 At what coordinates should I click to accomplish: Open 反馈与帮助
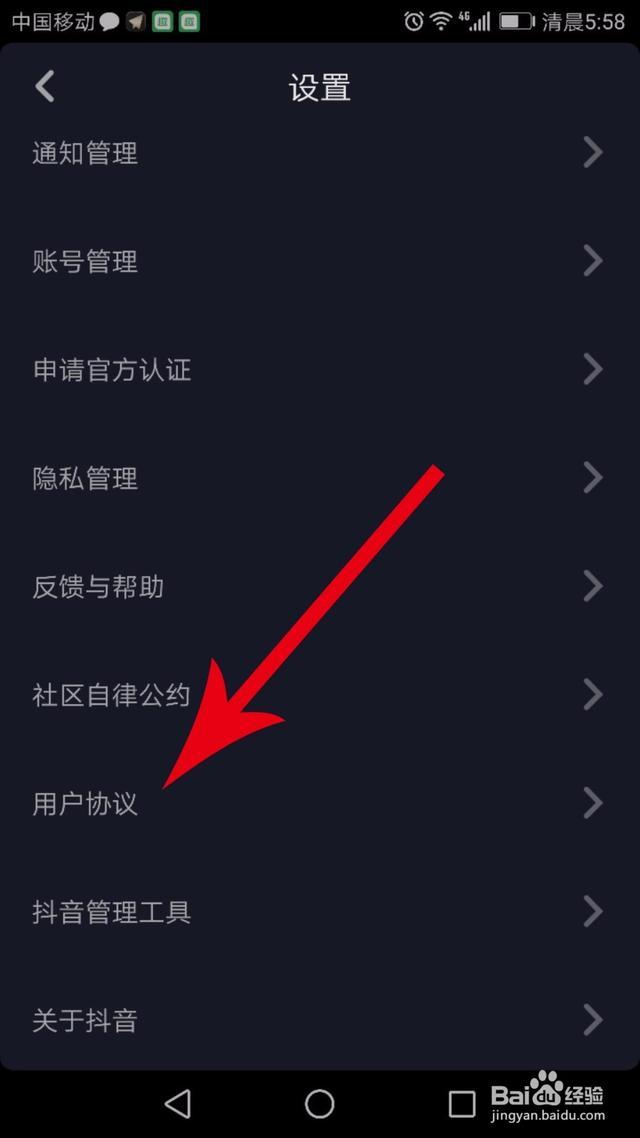319,586
